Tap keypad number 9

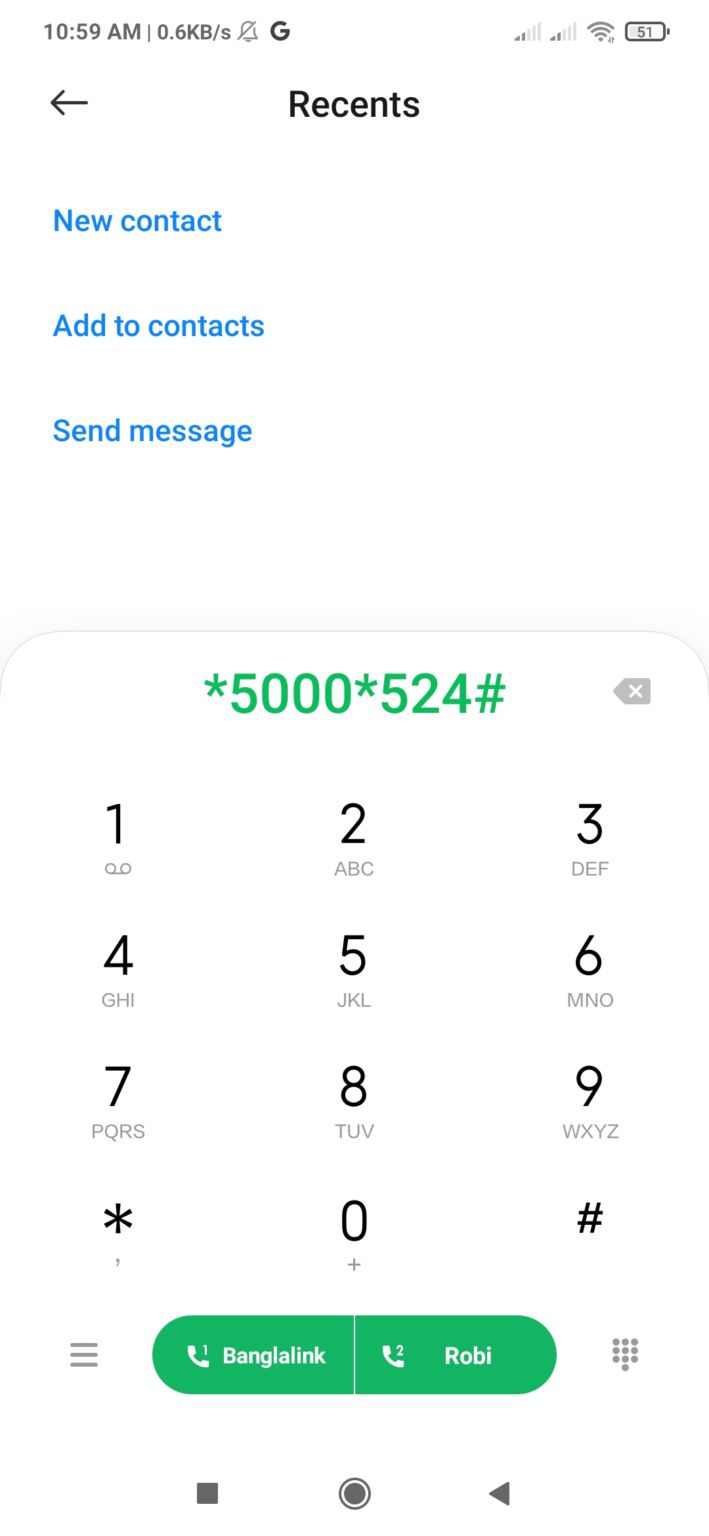pos(590,1100)
